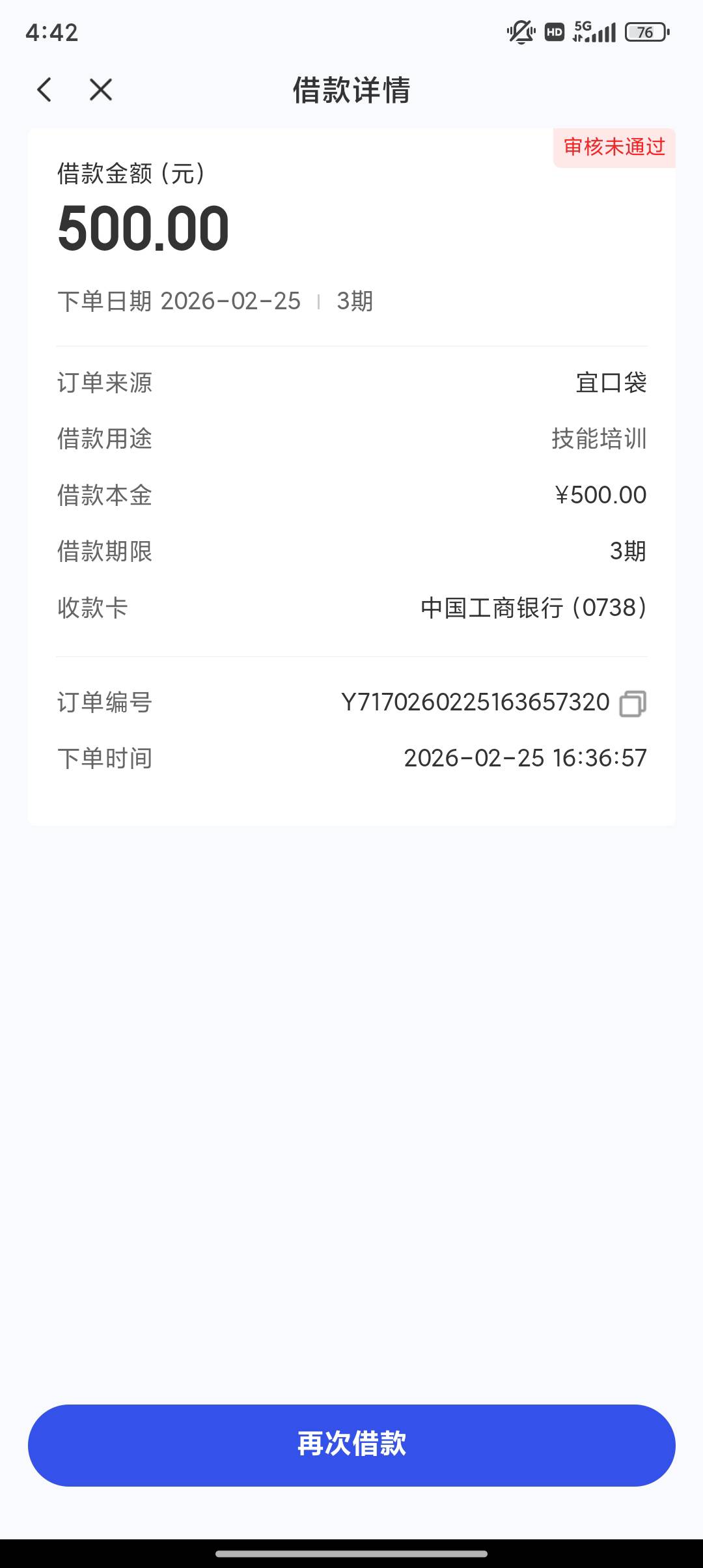Go back using the top-left arrow
Screen dimensions: 703x1568
tap(44, 90)
